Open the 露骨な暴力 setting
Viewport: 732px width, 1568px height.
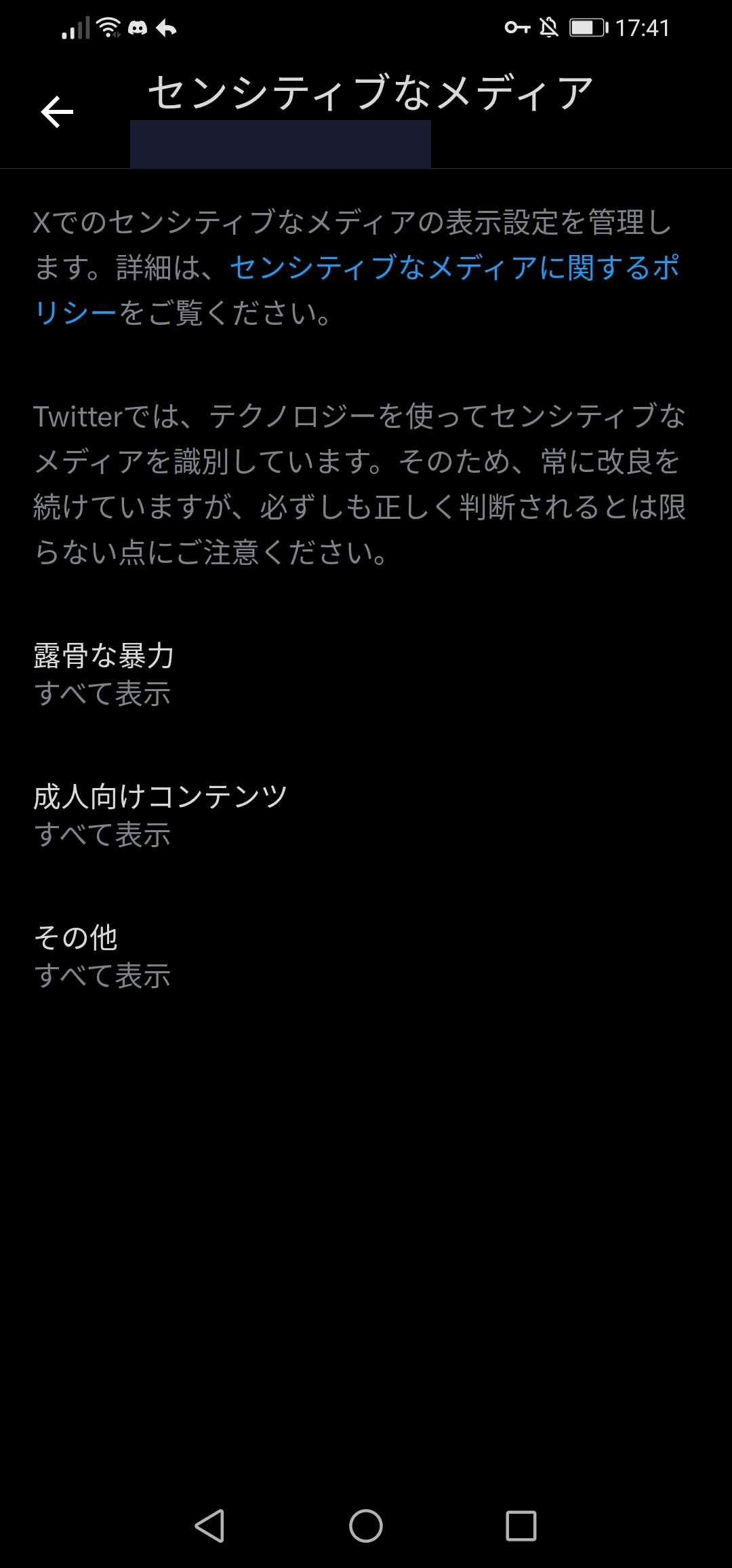click(104, 674)
